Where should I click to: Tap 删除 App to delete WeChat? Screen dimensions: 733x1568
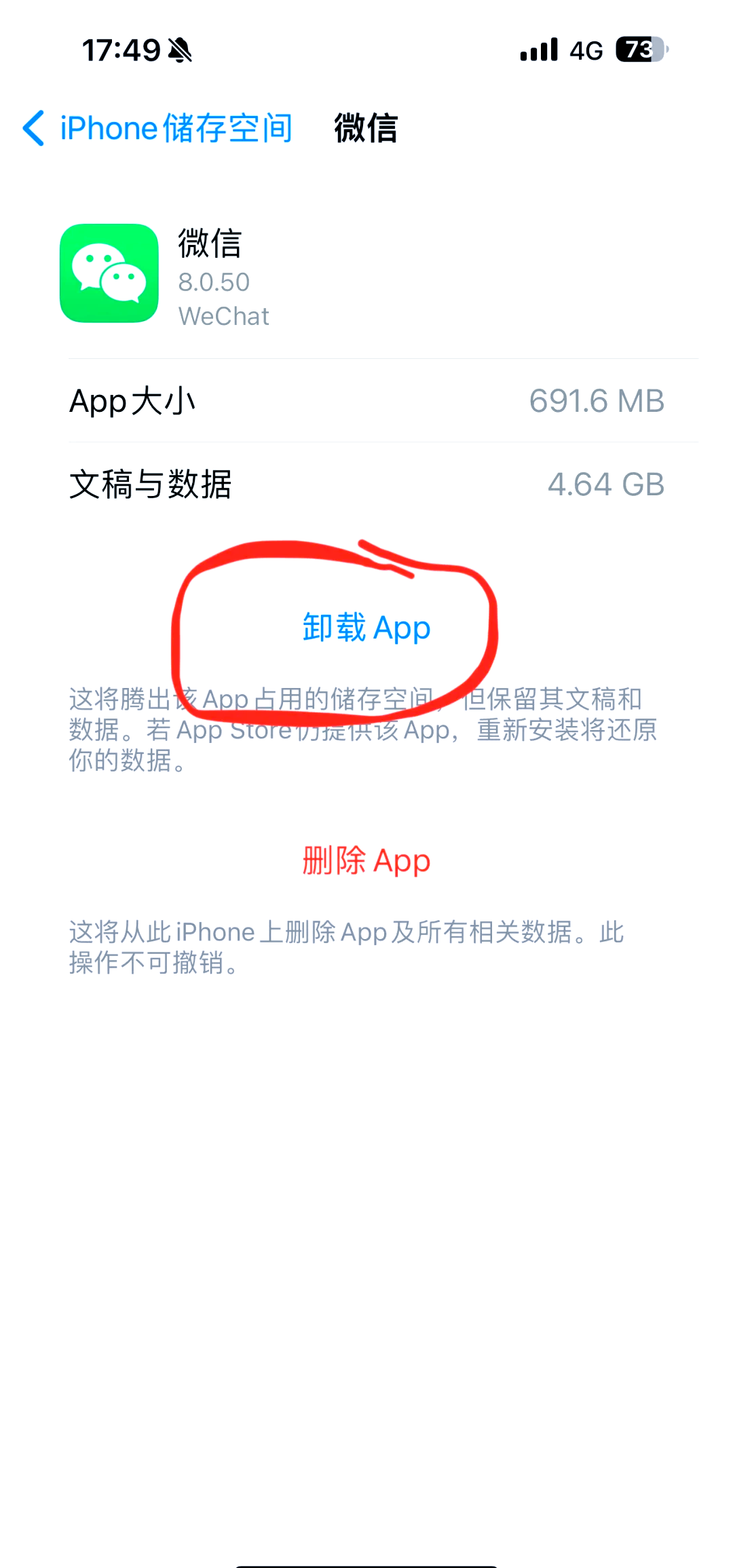click(366, 860)
